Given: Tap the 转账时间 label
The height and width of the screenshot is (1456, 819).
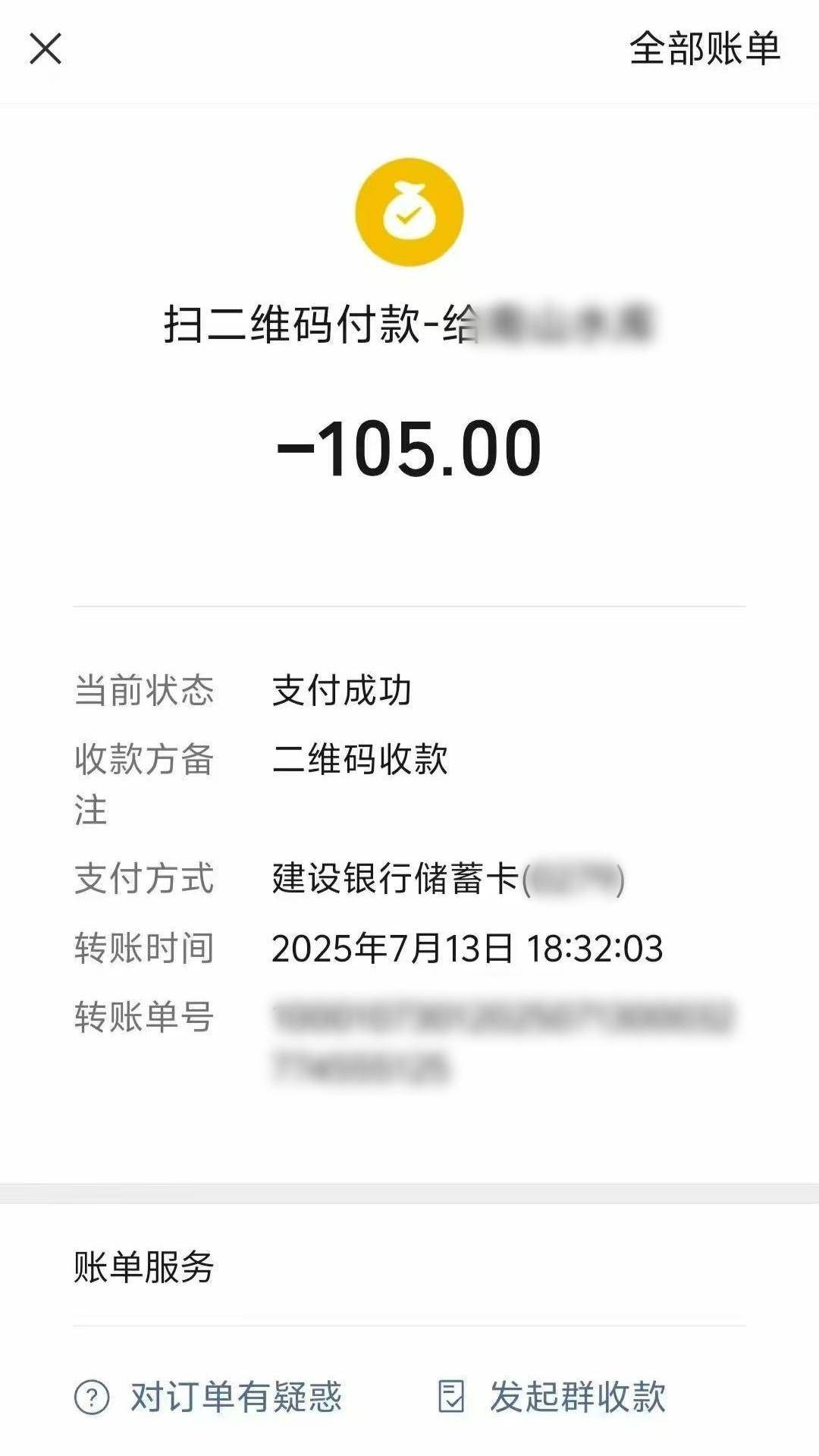Looking at the screenshot, I should (144, 946).
